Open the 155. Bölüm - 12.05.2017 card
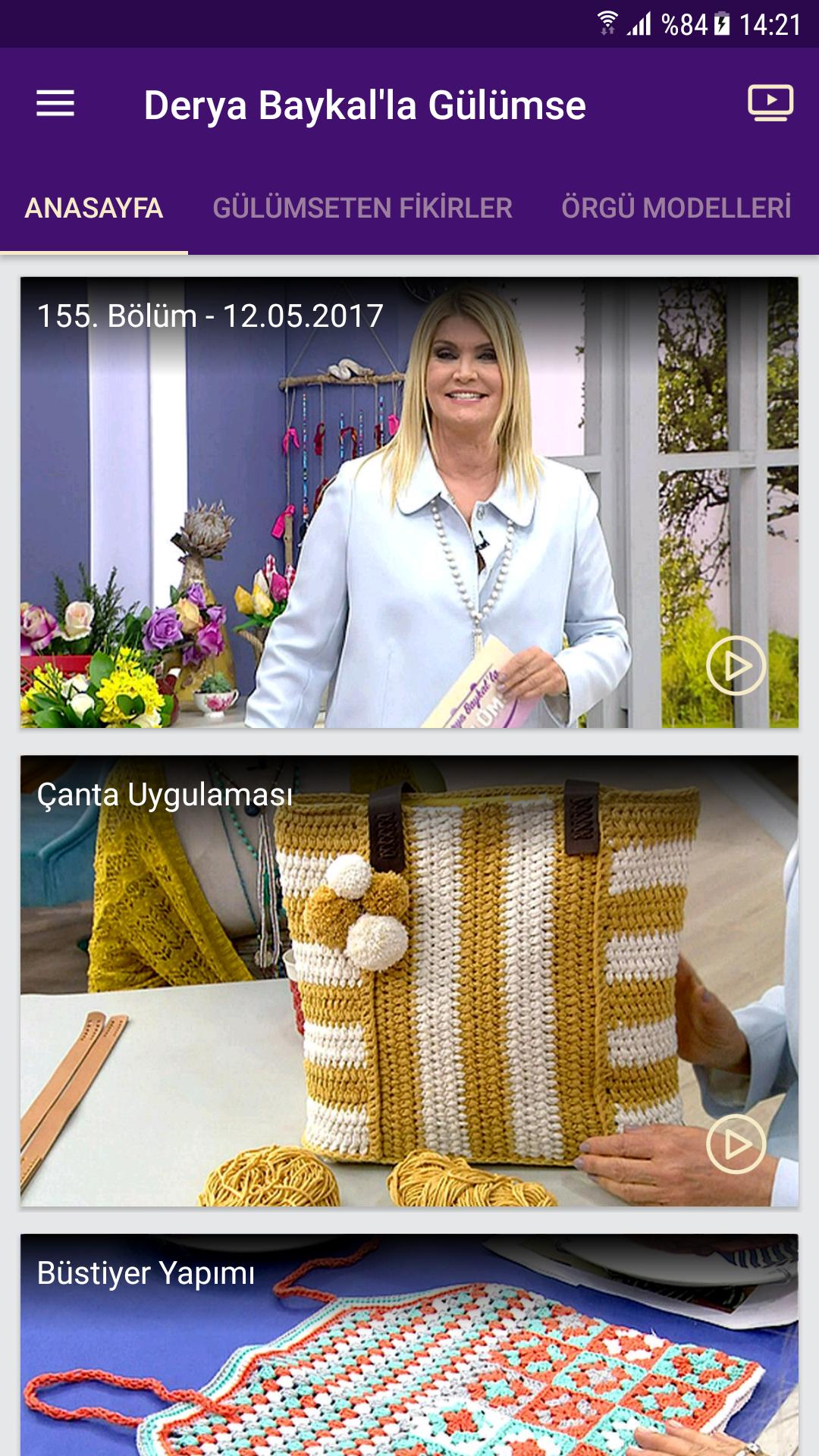The height and width of the screenshot is (1456, 819). [x=409, y=503]
